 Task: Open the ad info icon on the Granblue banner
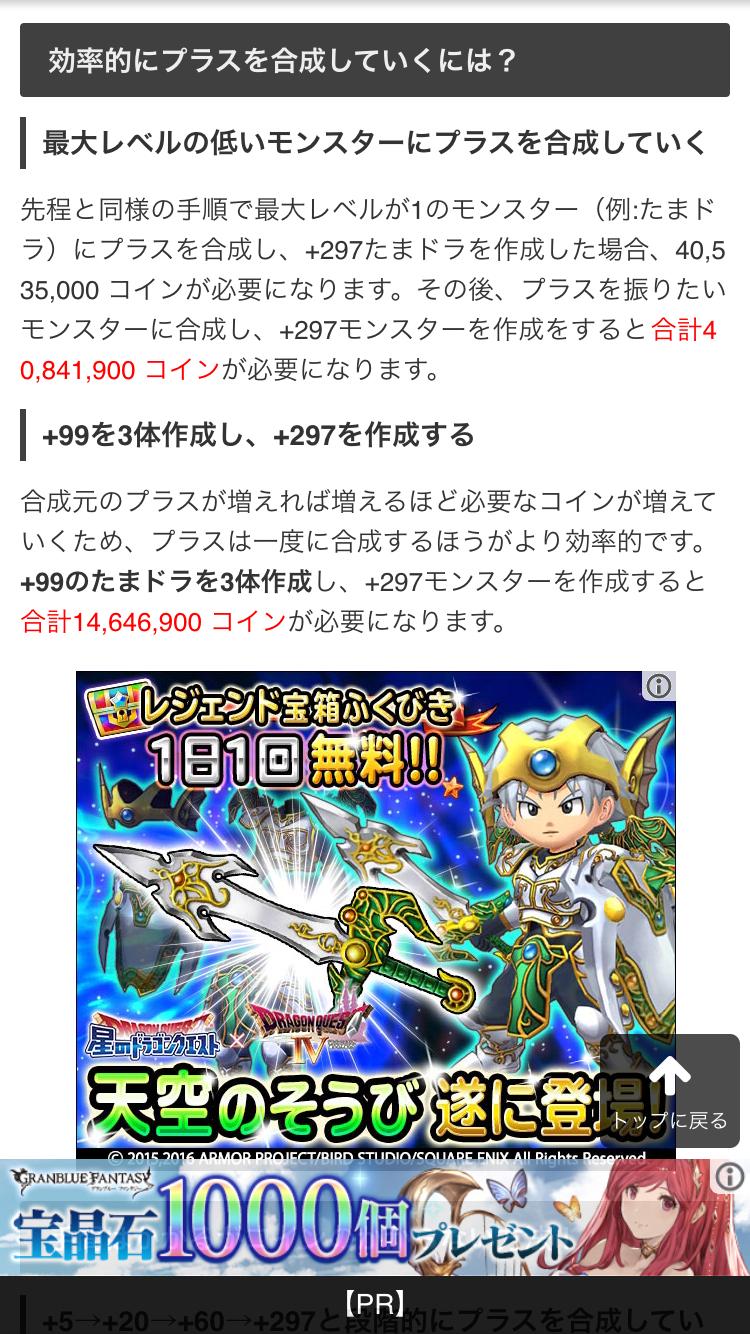pyautogui.click(x=733, y=1177)
